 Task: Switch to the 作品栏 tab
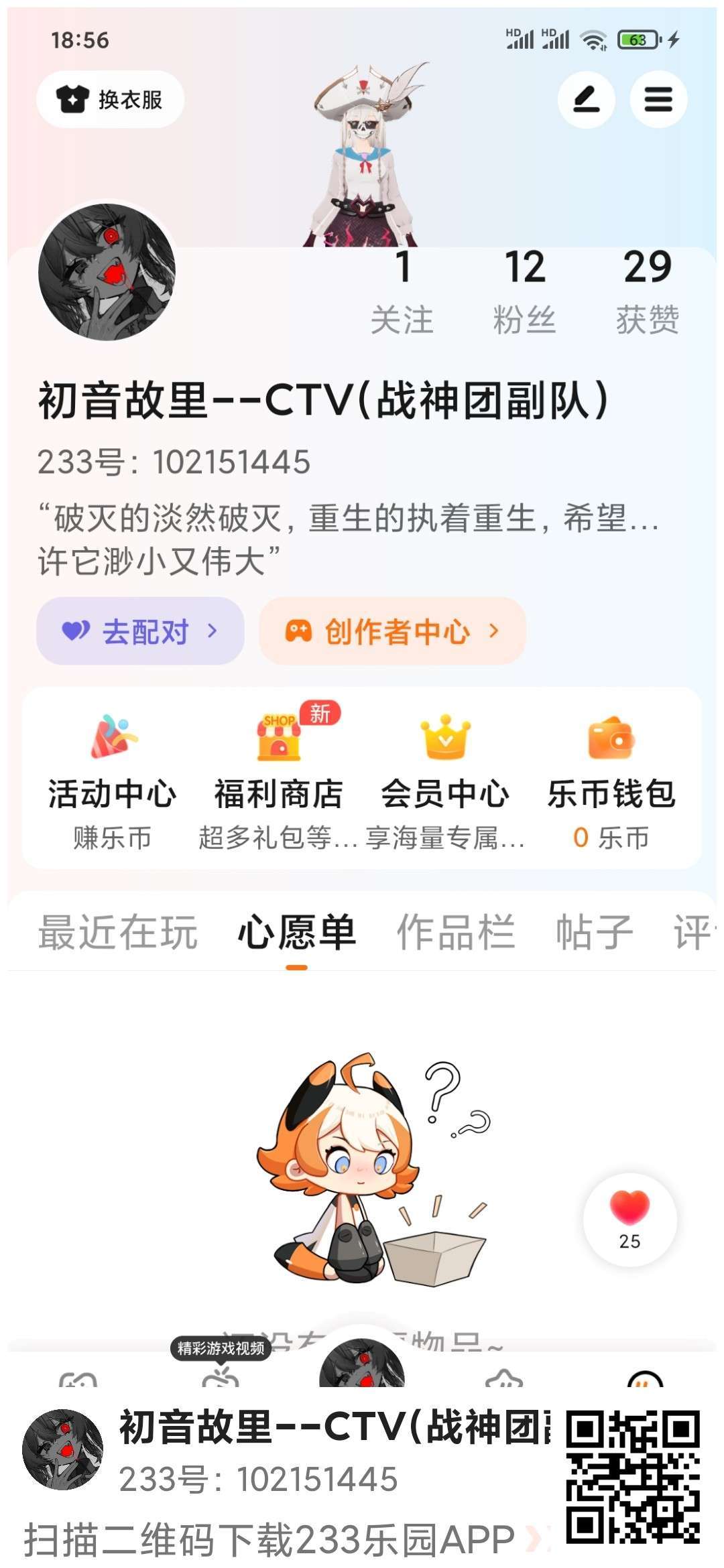click(456, 932)
